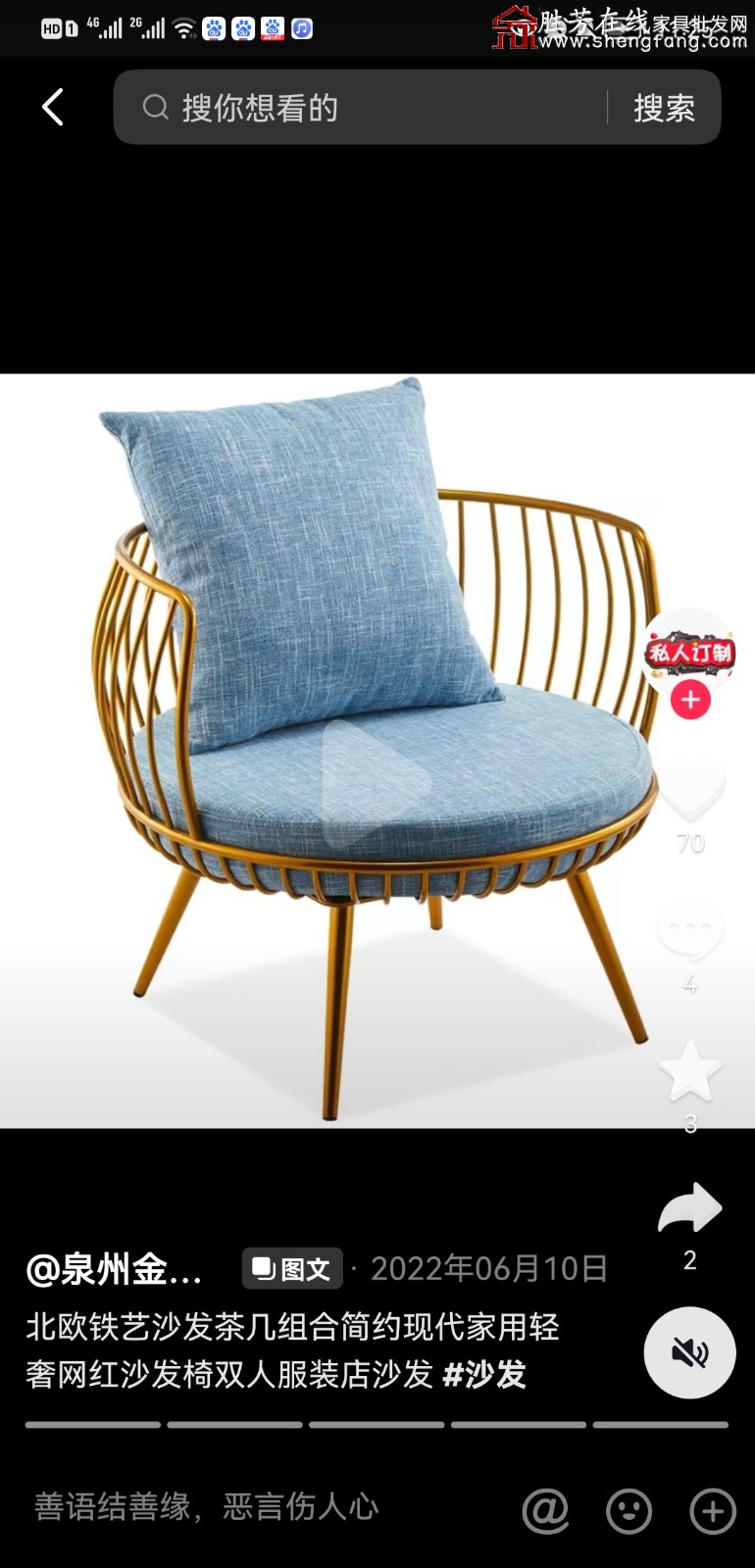Open the 私人订制 author avatar
This screenshot has width=755, height=1568.
point(689,651)
